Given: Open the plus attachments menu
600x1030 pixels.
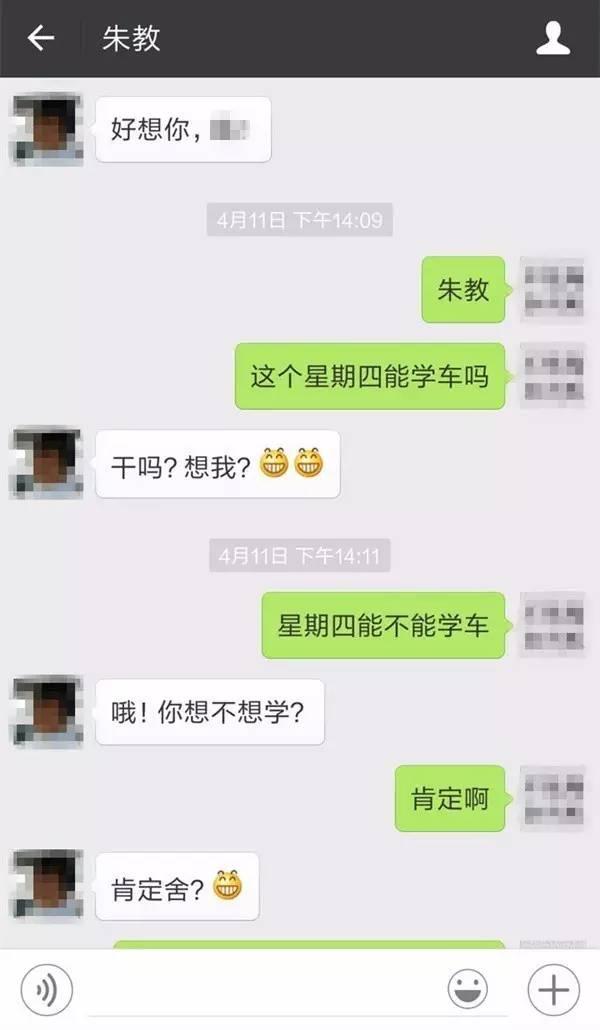Looking at the screenshot, I should pyautogui.click(x=553, y=990).
